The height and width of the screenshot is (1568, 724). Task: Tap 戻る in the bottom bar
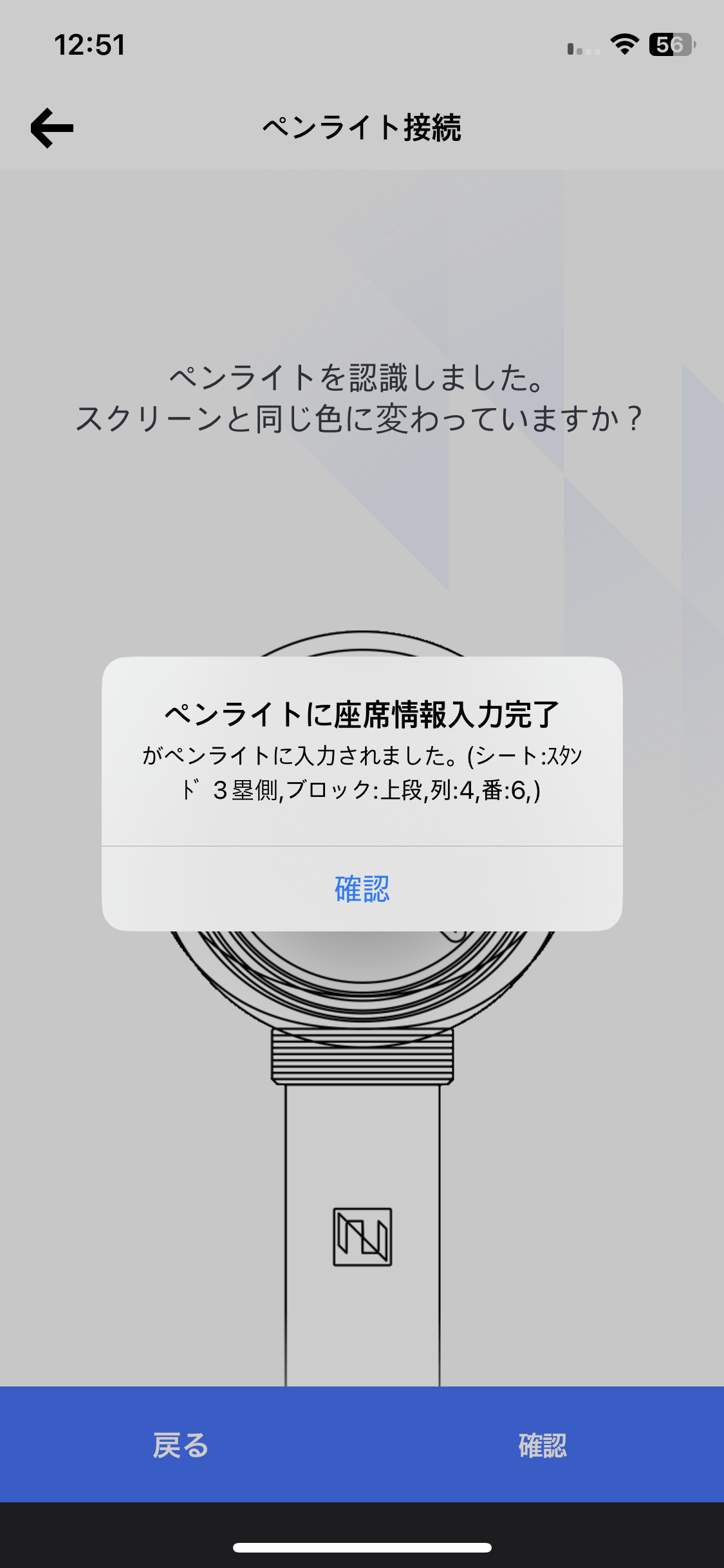coord(181,1445)
